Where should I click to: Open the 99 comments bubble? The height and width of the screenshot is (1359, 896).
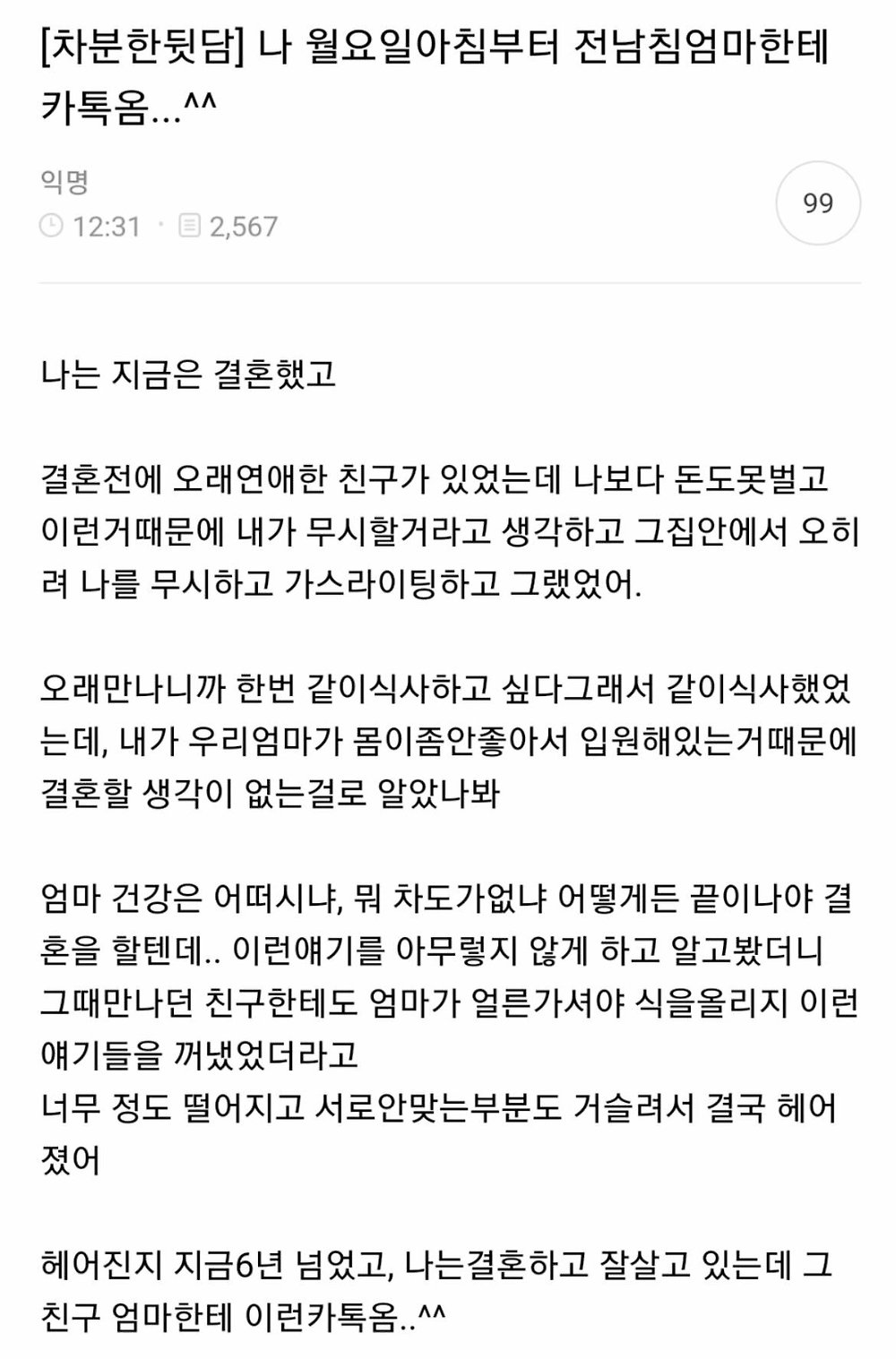[817, 204]
